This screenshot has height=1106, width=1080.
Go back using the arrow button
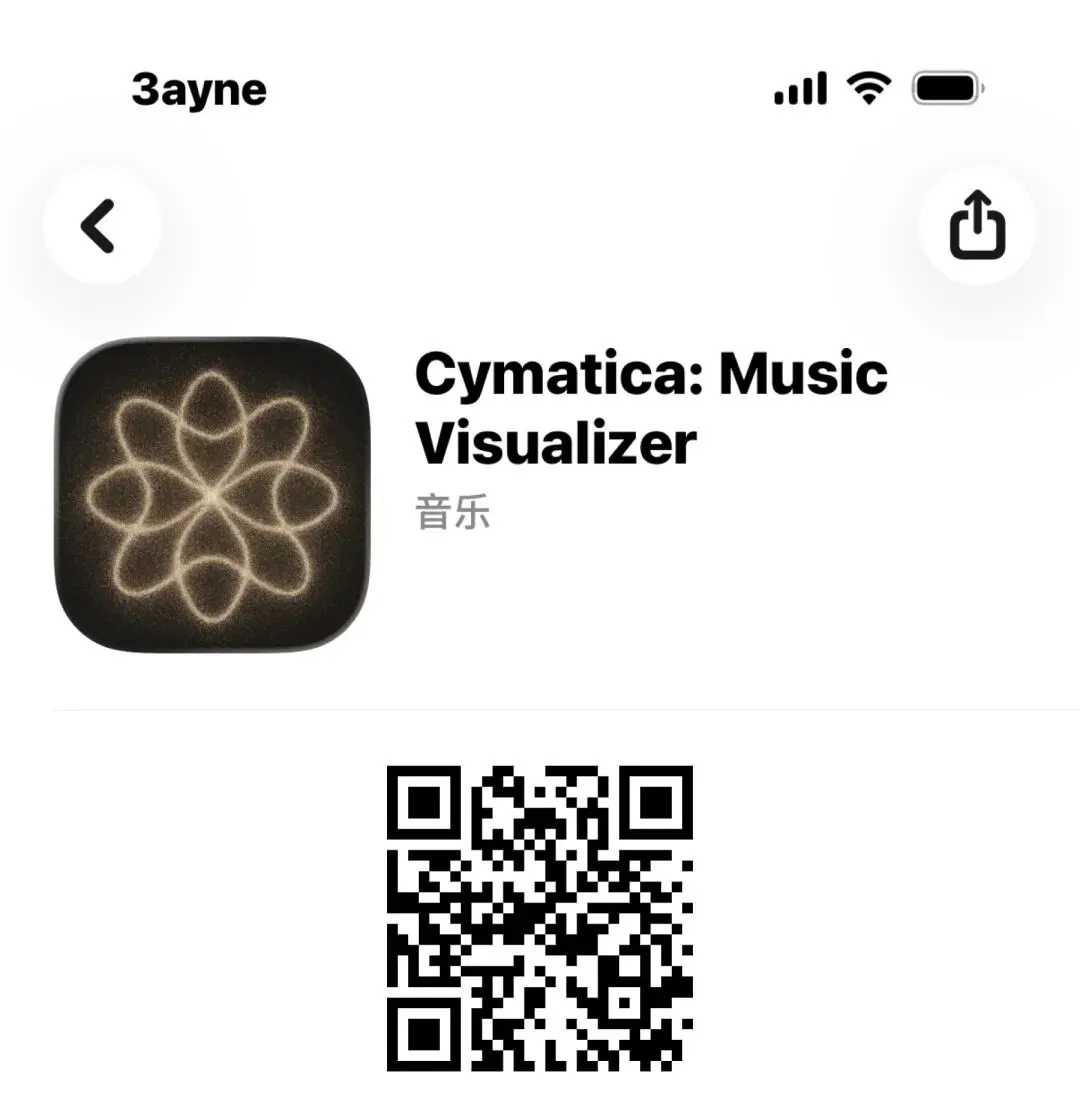100,226
